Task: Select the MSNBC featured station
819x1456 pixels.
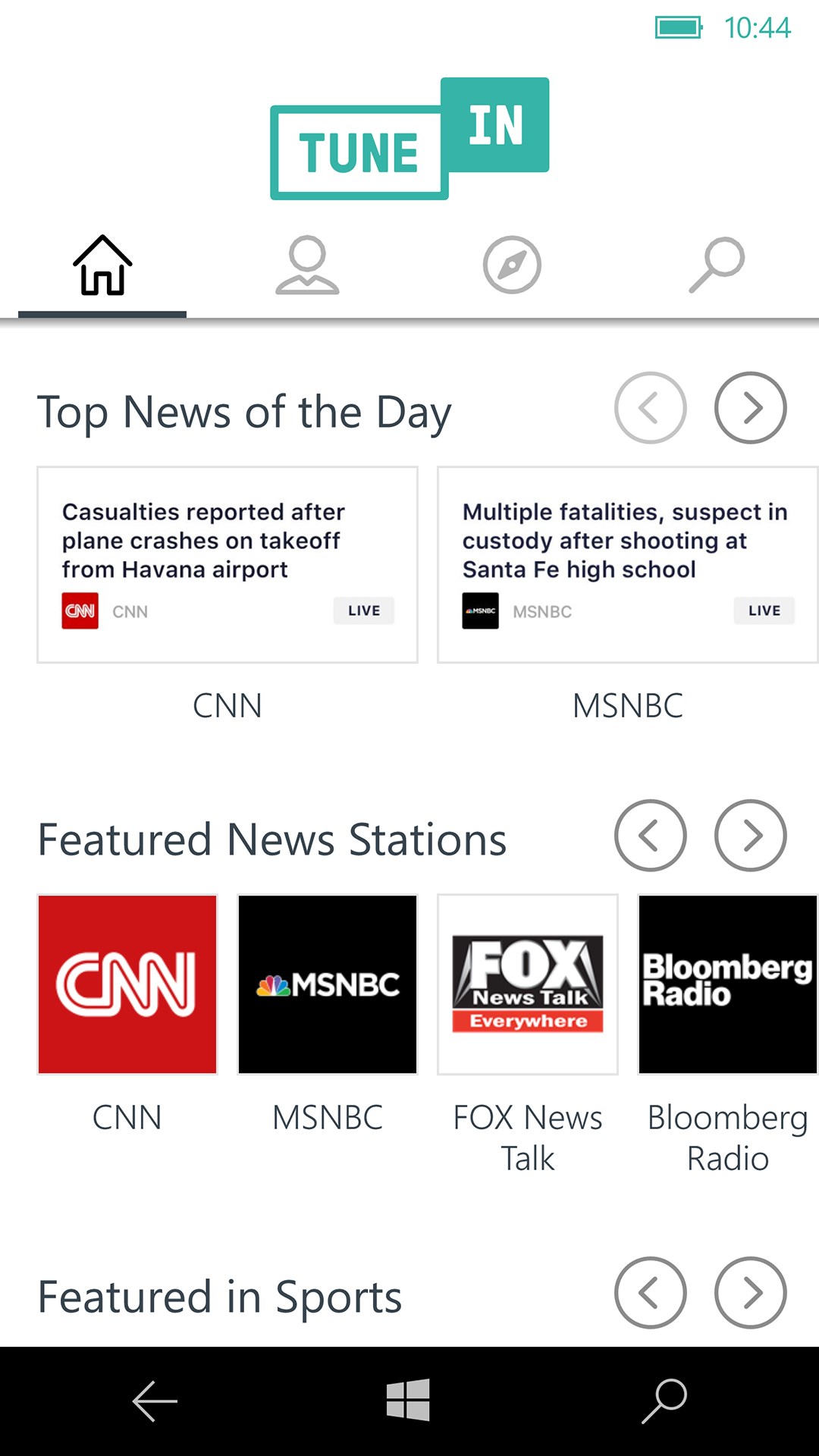Action: pos(328,984)
